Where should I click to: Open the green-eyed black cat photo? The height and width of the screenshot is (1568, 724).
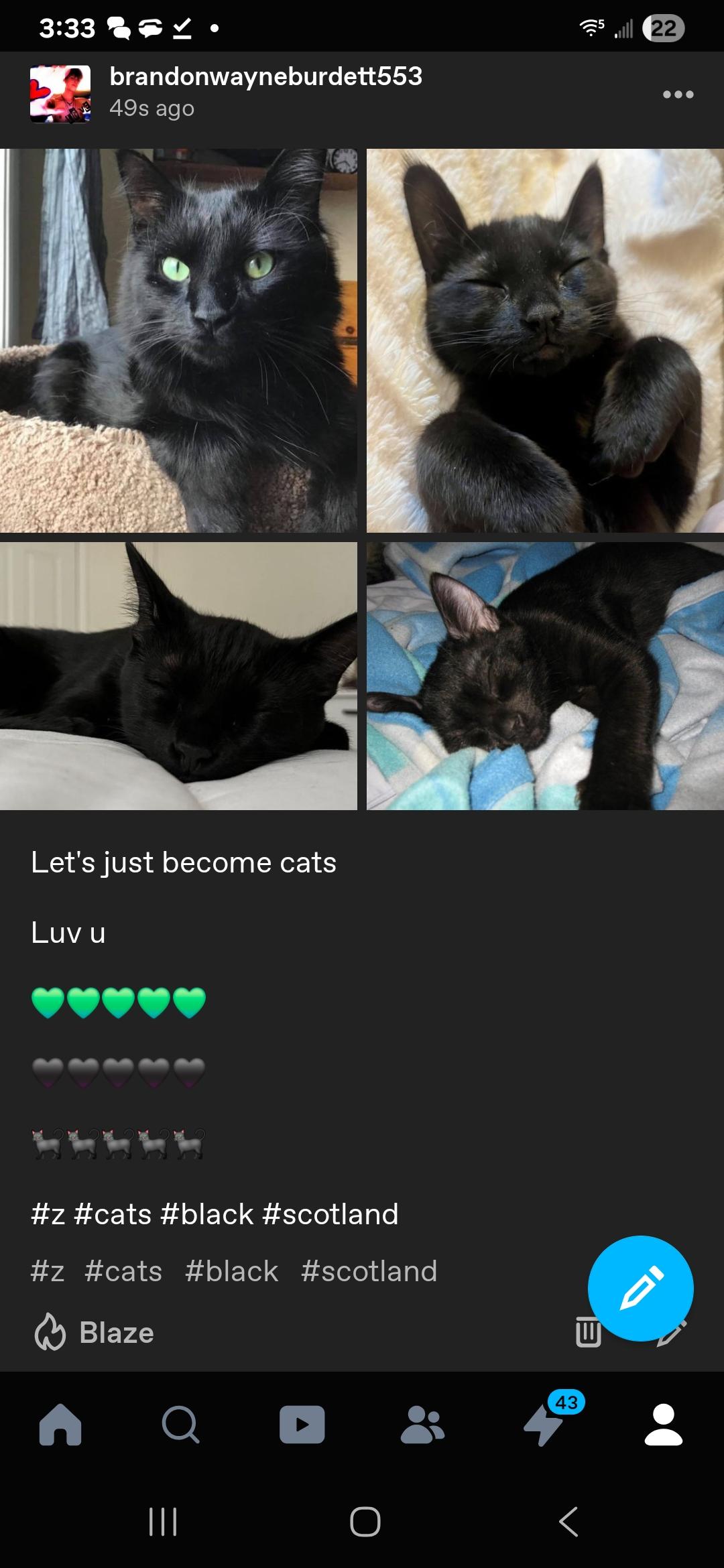178,340
